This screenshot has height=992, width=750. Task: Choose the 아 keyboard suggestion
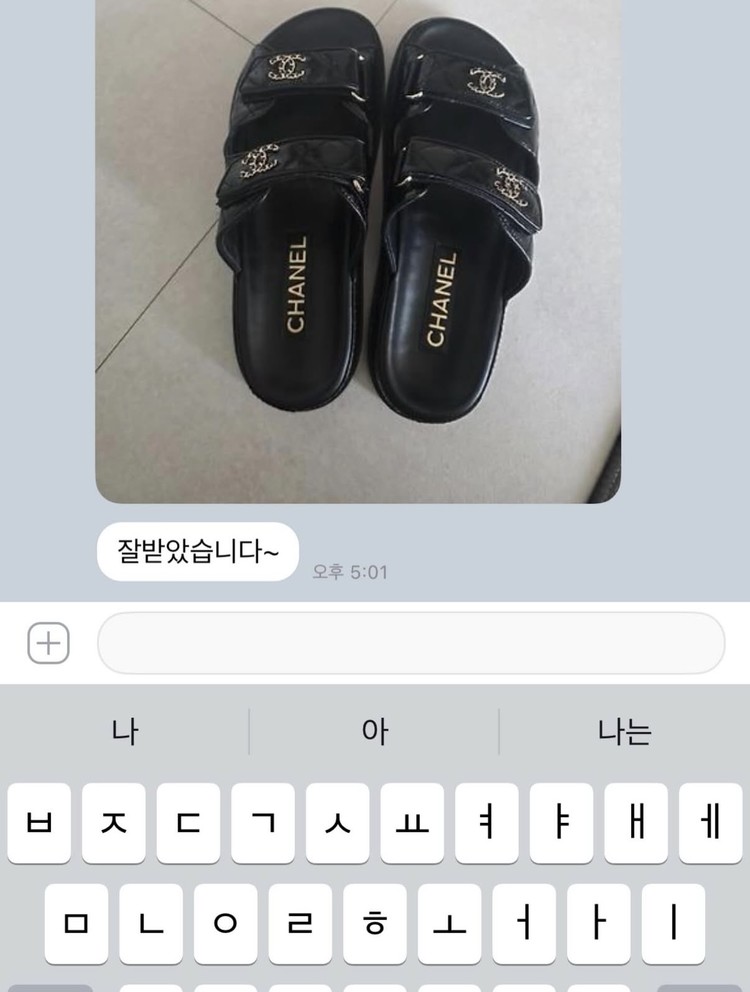click(374, 732)
